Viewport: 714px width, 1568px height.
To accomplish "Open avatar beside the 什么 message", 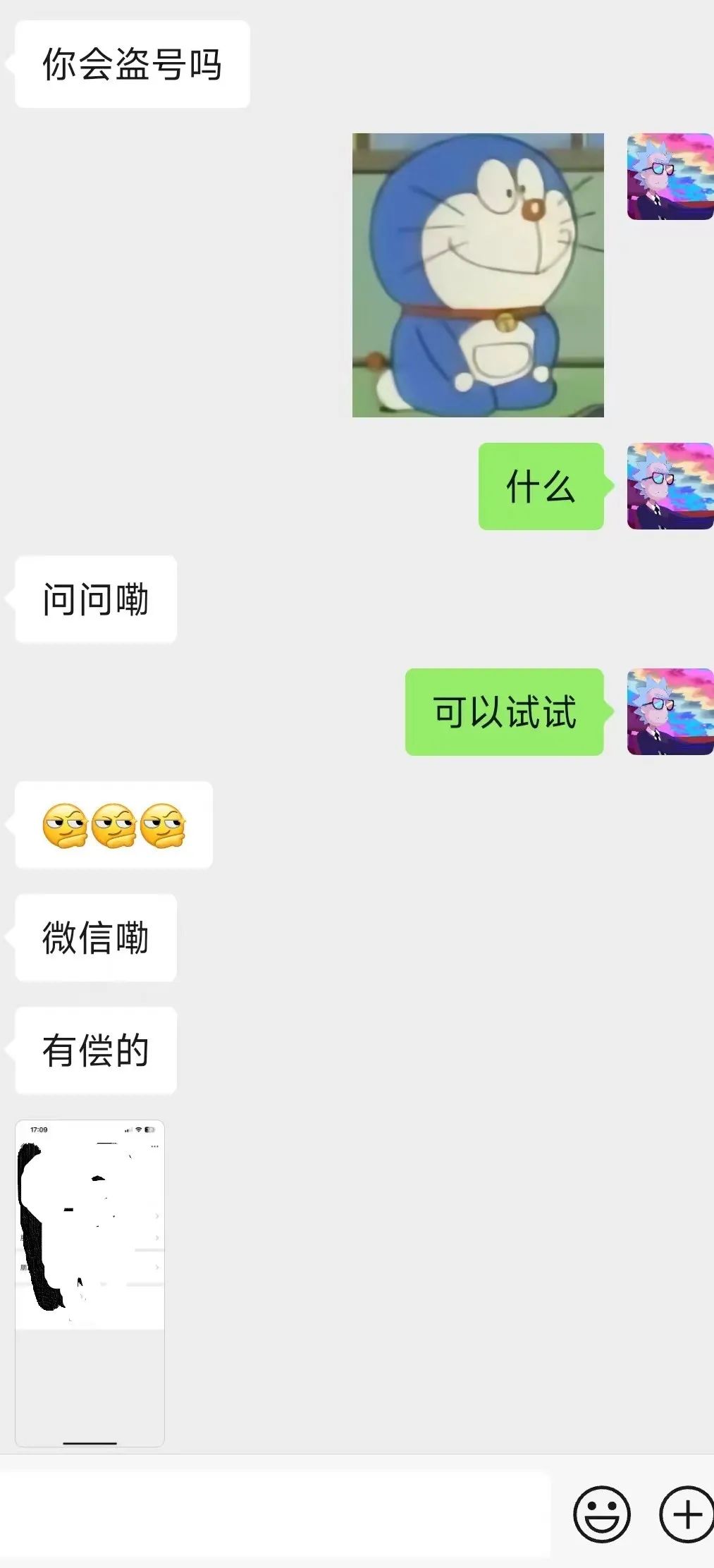I will click(670, 486).
